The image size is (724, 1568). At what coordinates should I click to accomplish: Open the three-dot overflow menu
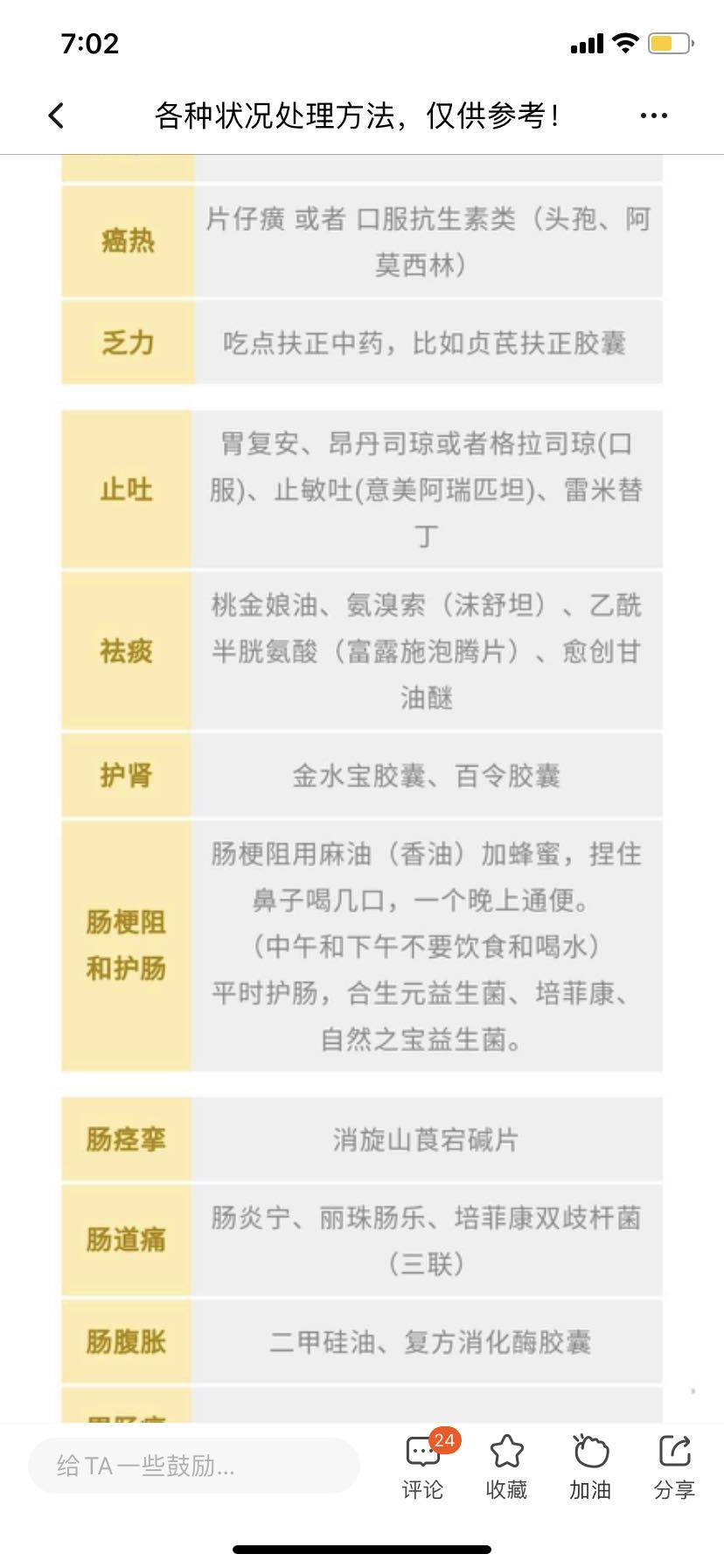click(x=653, y=115)
